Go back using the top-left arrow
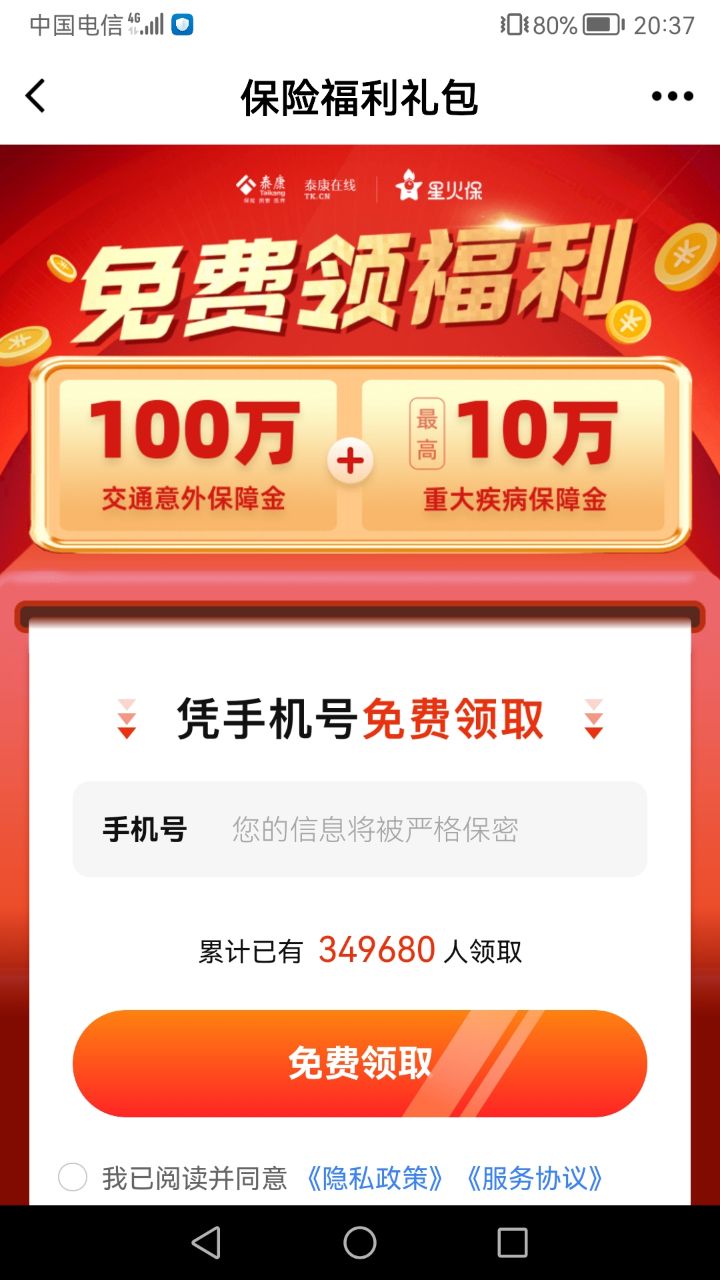Viewport: 720px width, 1280px height. tap(36, 97)
